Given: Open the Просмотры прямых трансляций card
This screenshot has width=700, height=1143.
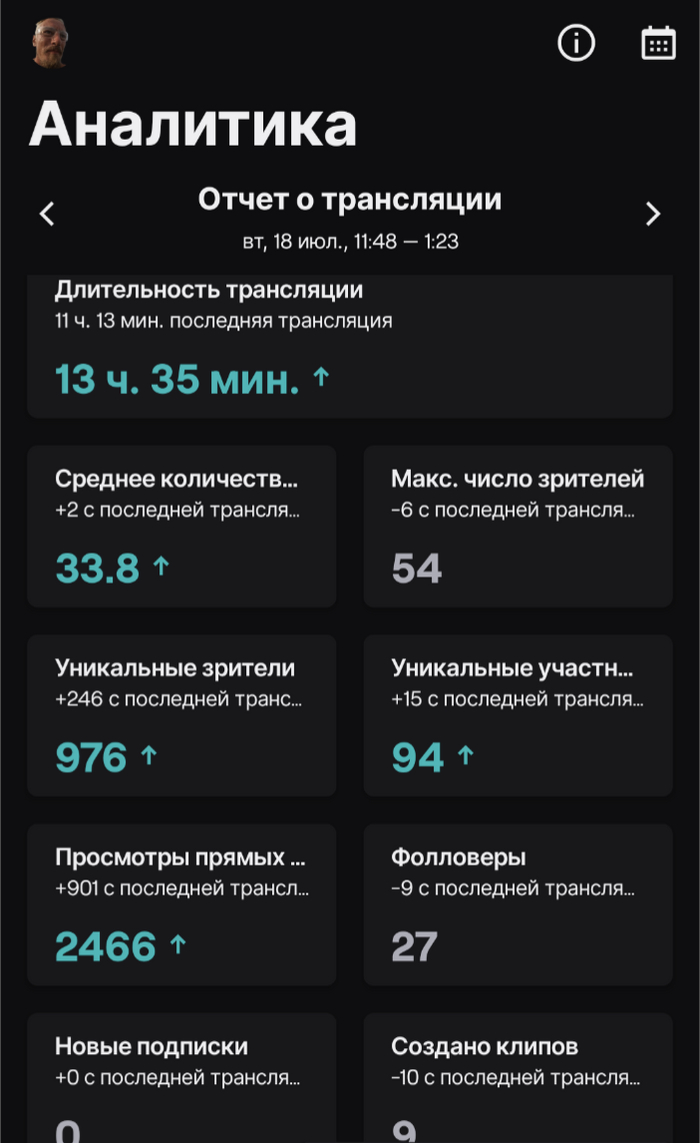Looking at the screenshot, I should tap(182, 904).
